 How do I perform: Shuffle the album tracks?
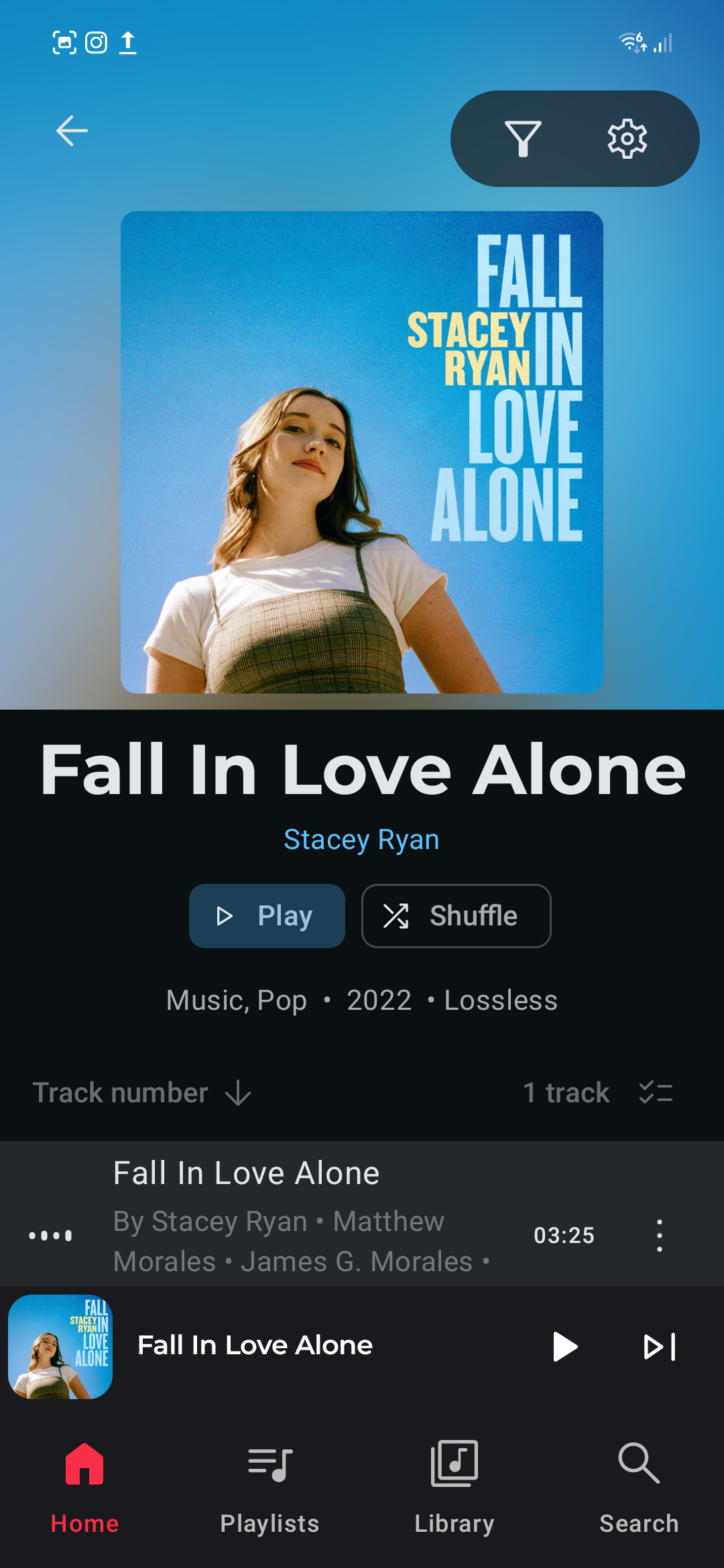pos(456,915)
